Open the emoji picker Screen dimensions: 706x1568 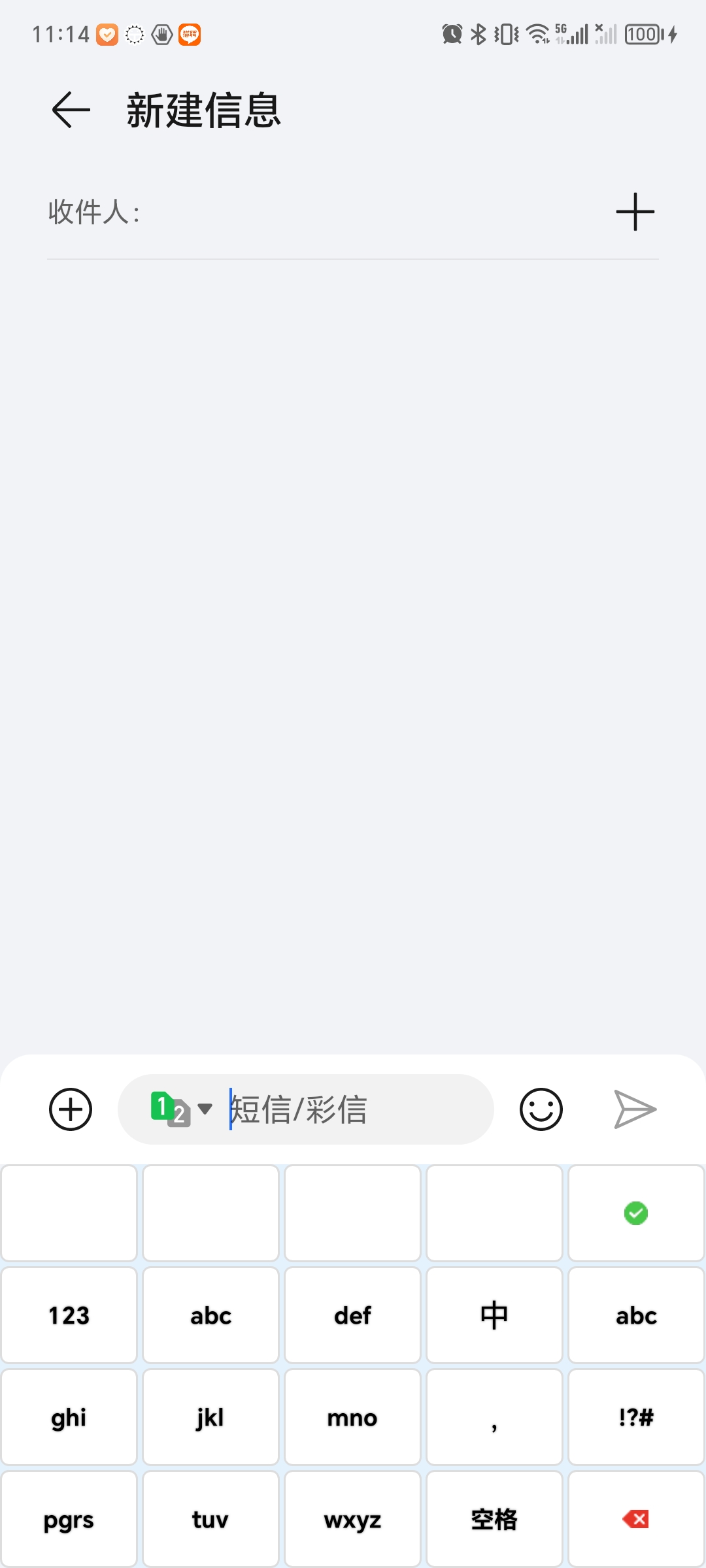541,1109
